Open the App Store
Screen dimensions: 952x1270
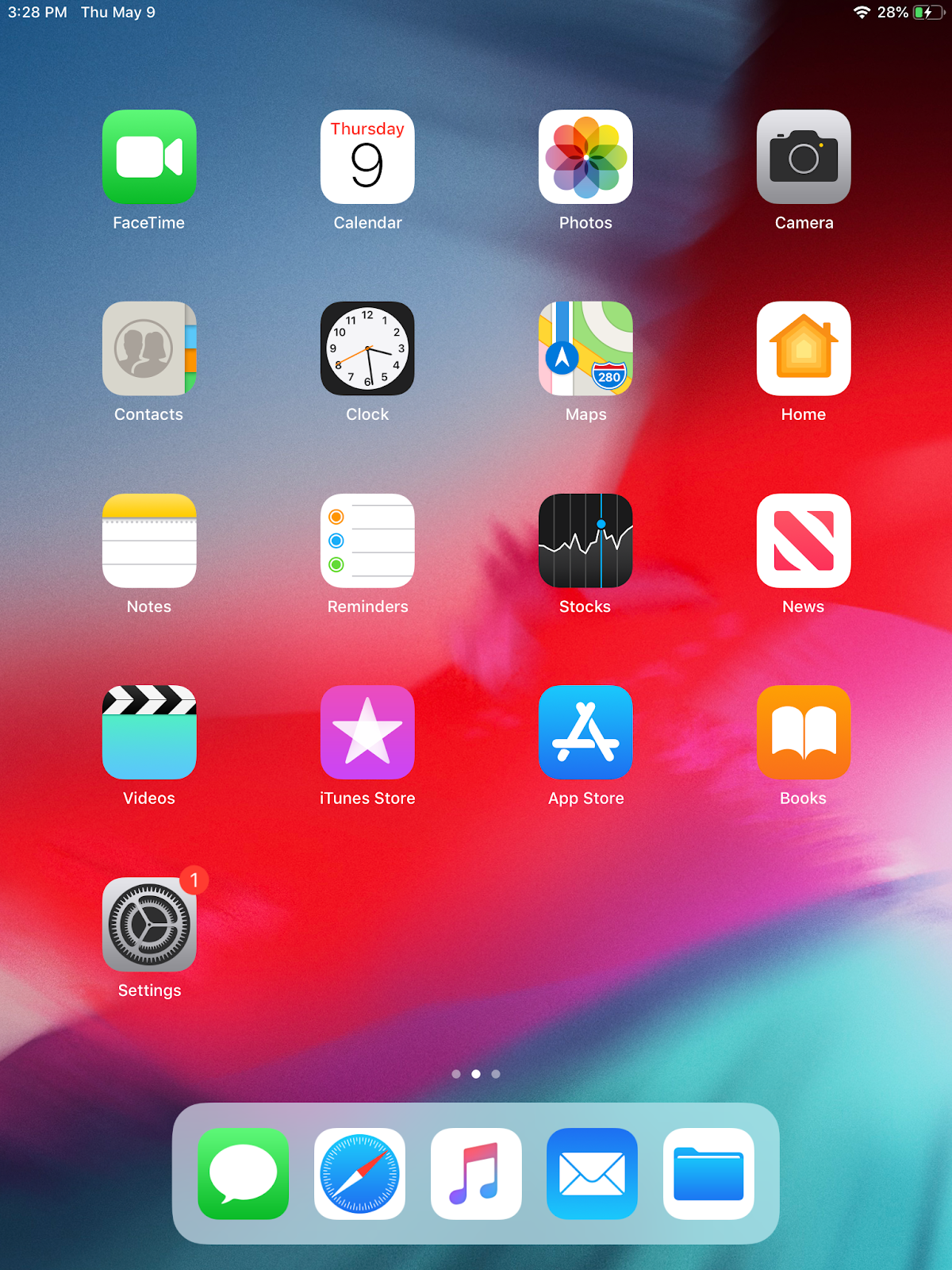(x=585, y=733)
